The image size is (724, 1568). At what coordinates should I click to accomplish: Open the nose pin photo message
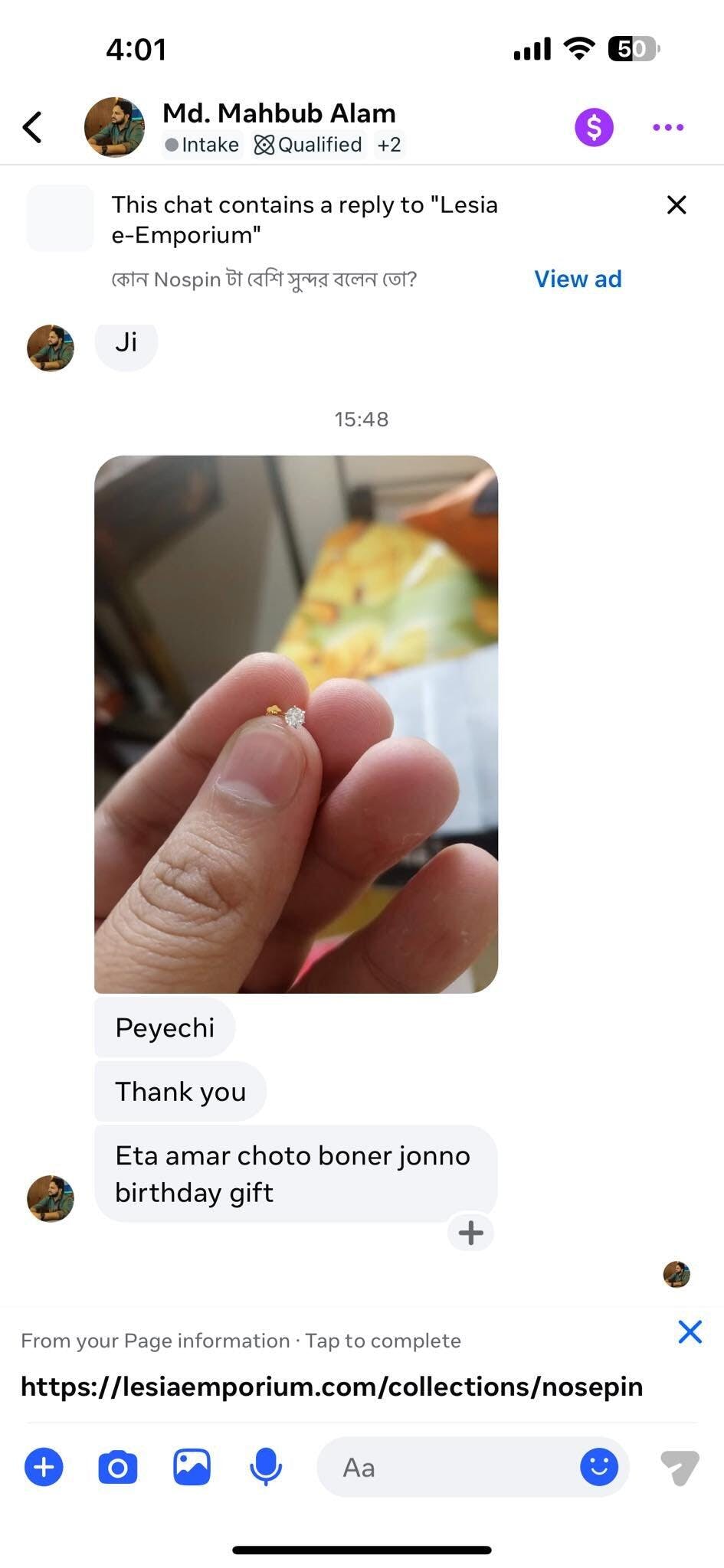pos(296,724)
